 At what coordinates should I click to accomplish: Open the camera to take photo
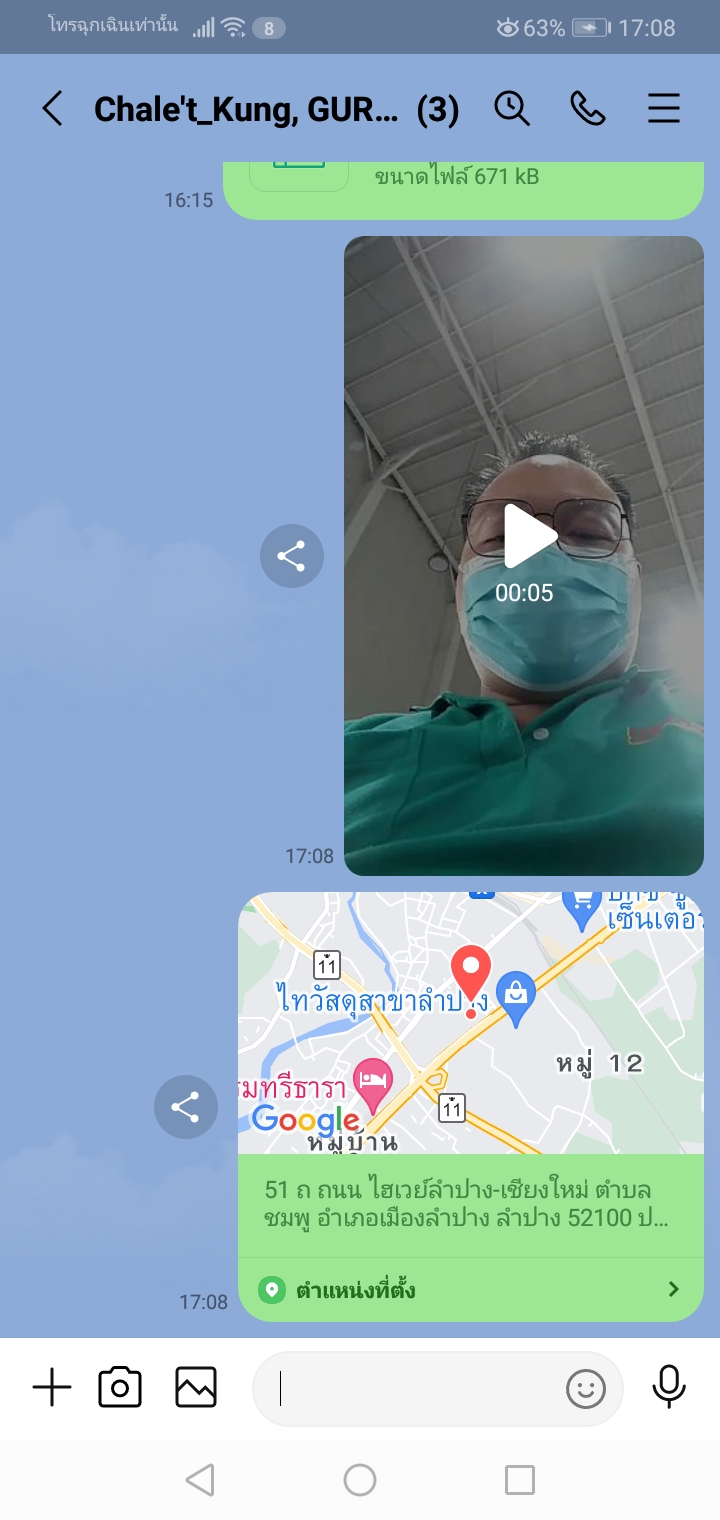click(x=120, y=1388)
